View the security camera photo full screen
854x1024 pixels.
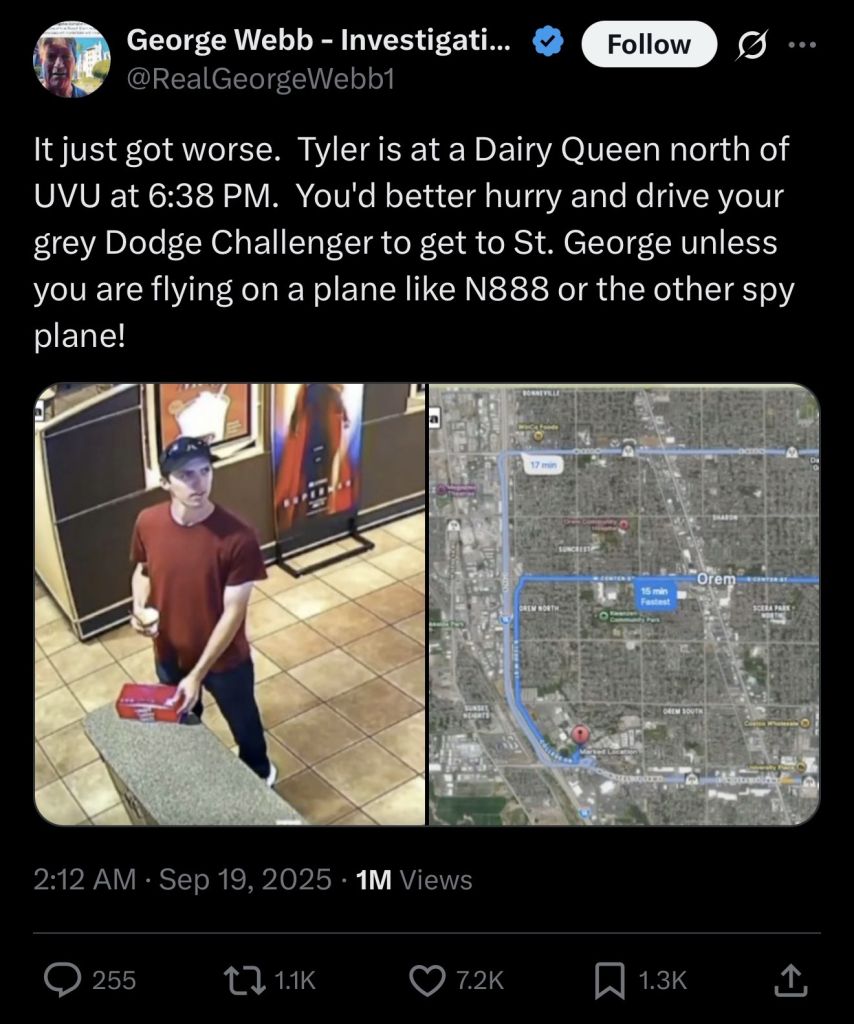(x=230, y=604)
